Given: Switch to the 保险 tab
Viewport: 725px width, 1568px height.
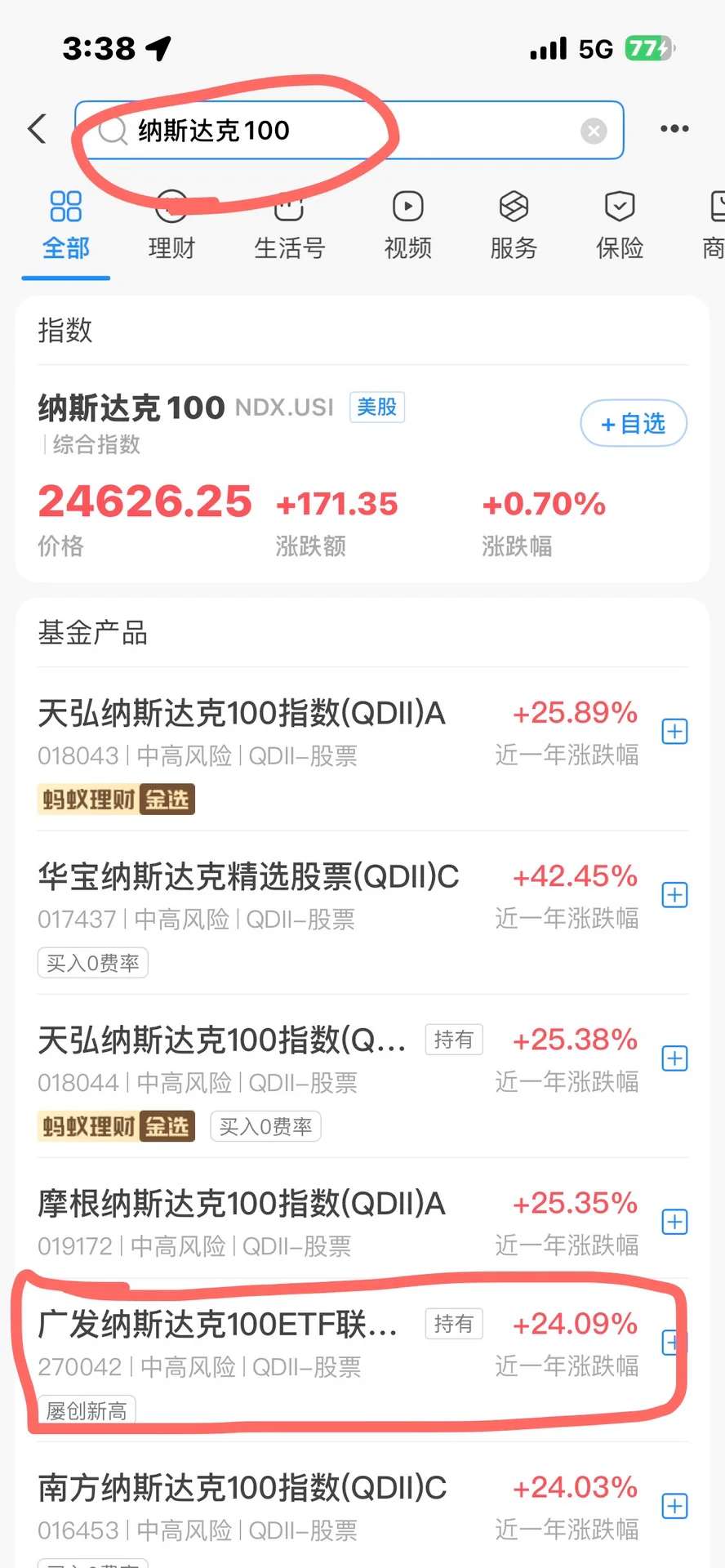Looking at the screenshot, I should (x=620, y=225).
